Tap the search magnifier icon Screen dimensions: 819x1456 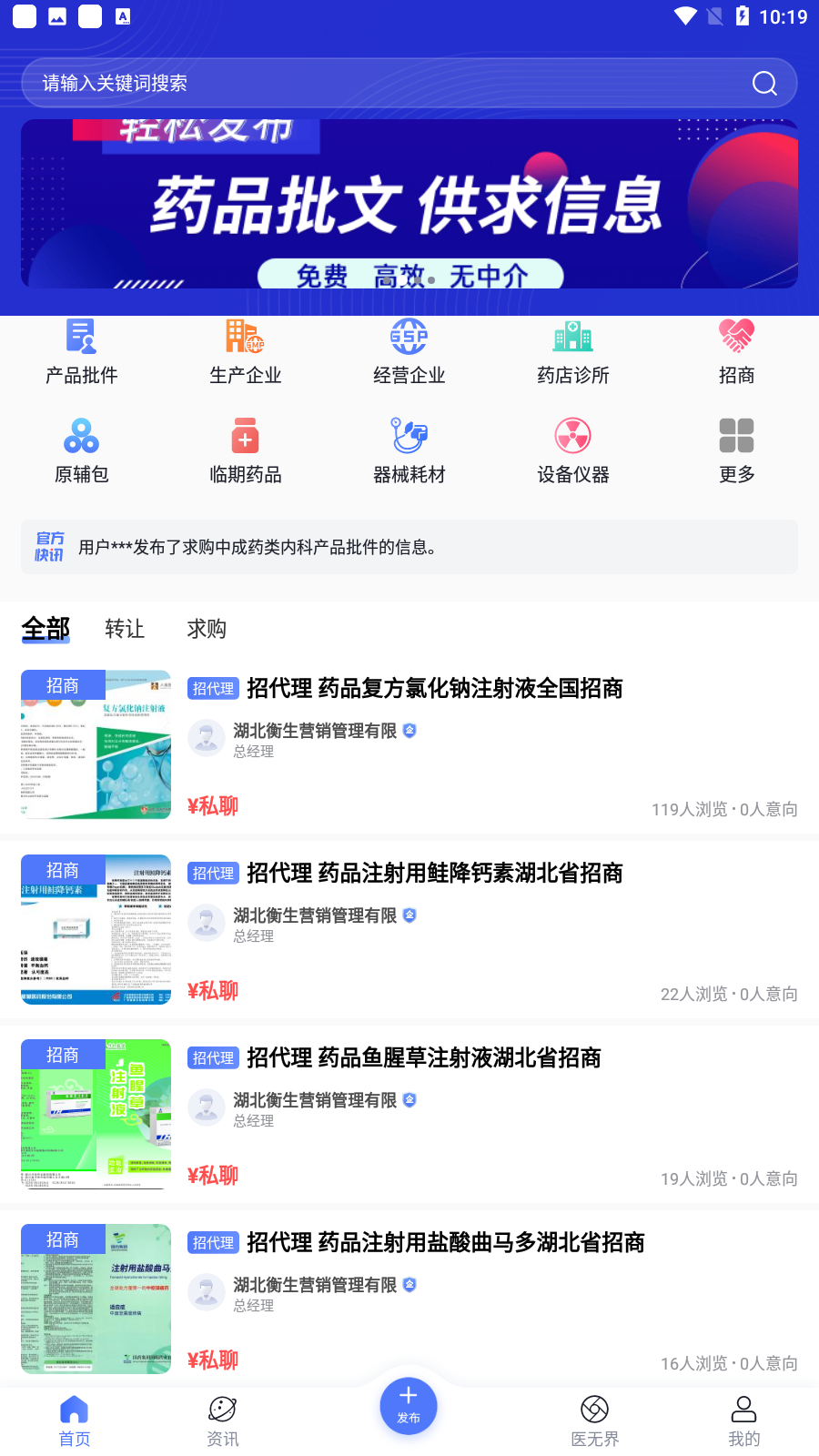[764, 84]
